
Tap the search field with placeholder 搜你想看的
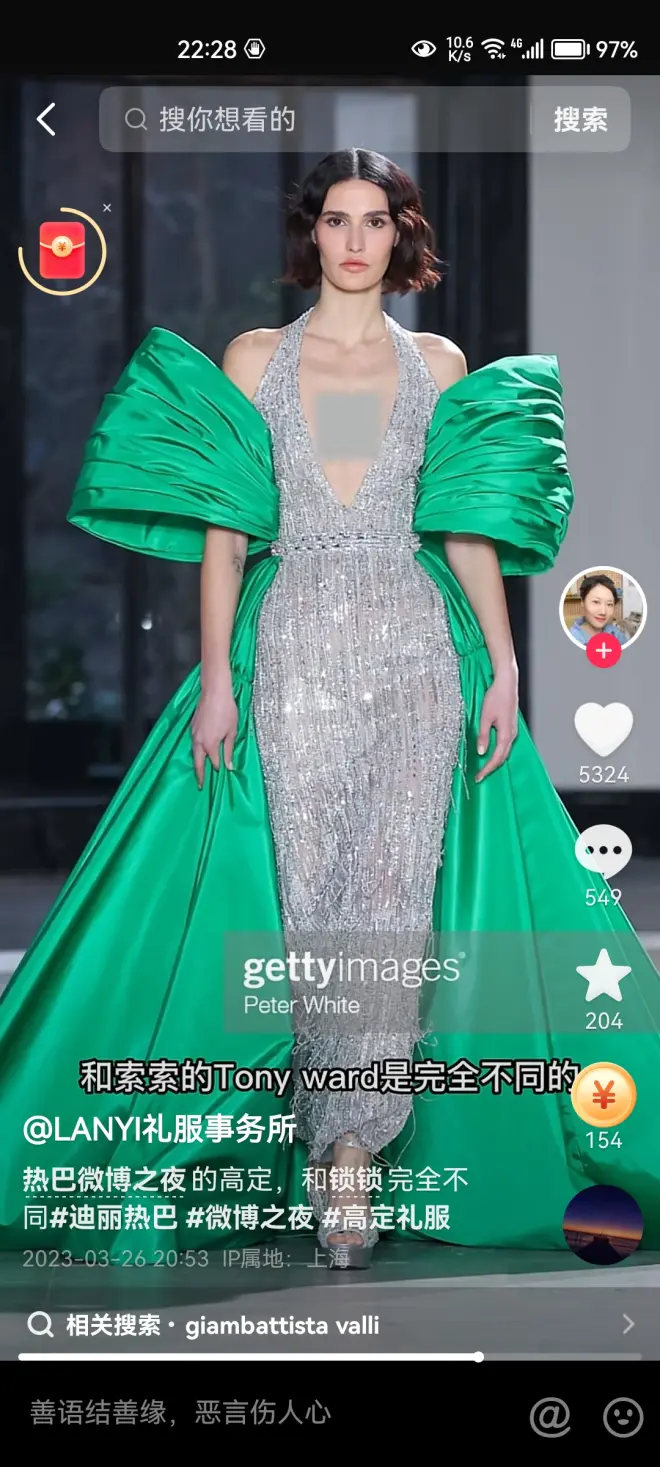[320, 120]
